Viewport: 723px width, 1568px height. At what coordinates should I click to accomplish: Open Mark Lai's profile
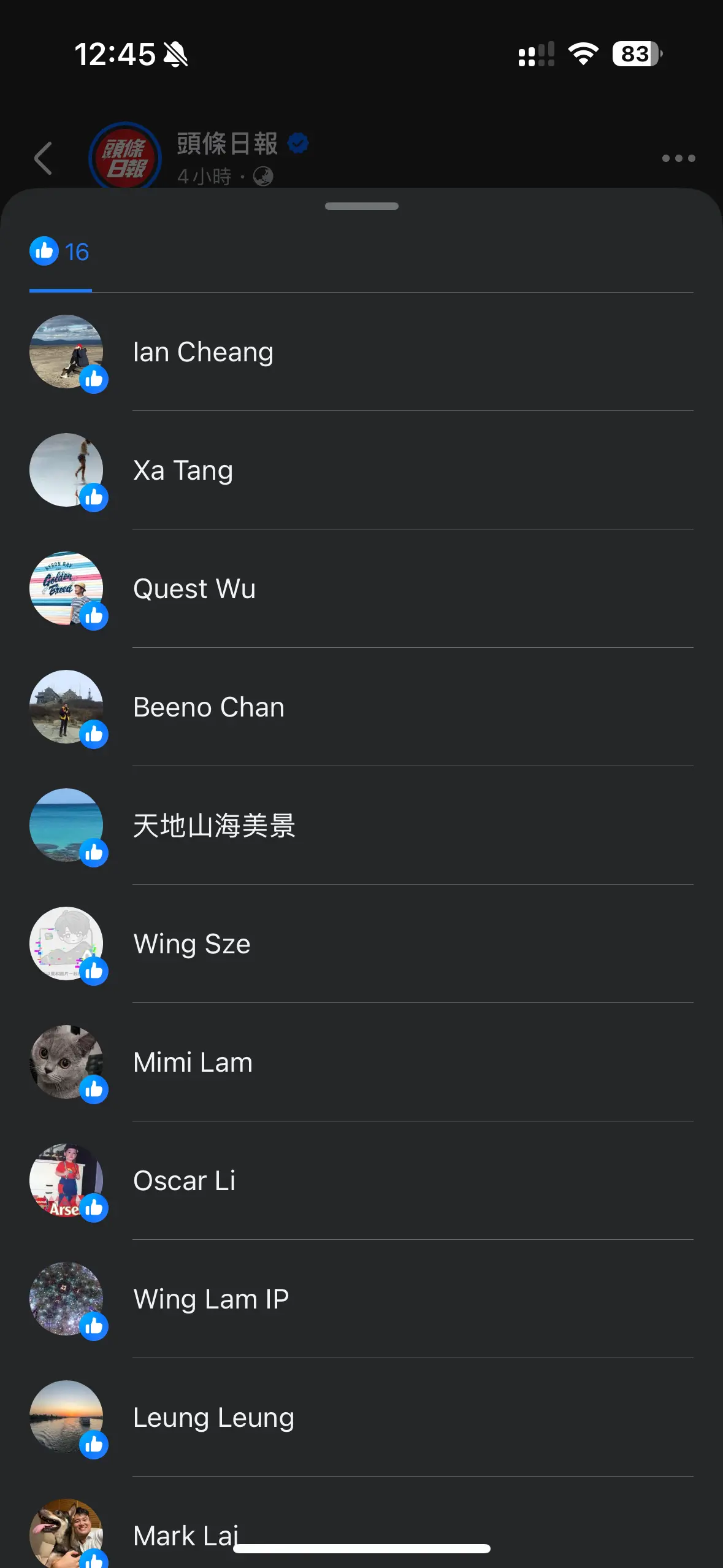coord(362,1523)
